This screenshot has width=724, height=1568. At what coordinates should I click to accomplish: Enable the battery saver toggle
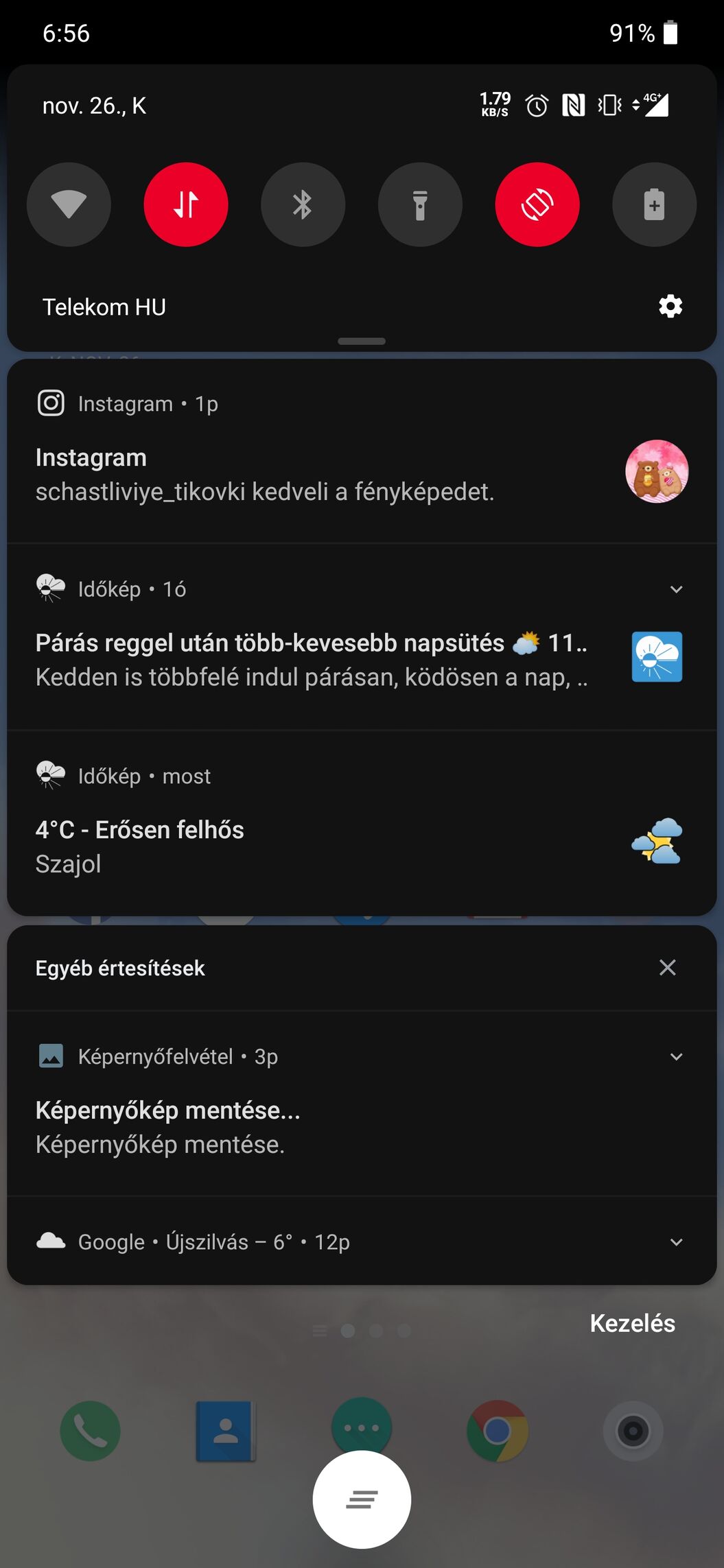[x=654, y=204]
